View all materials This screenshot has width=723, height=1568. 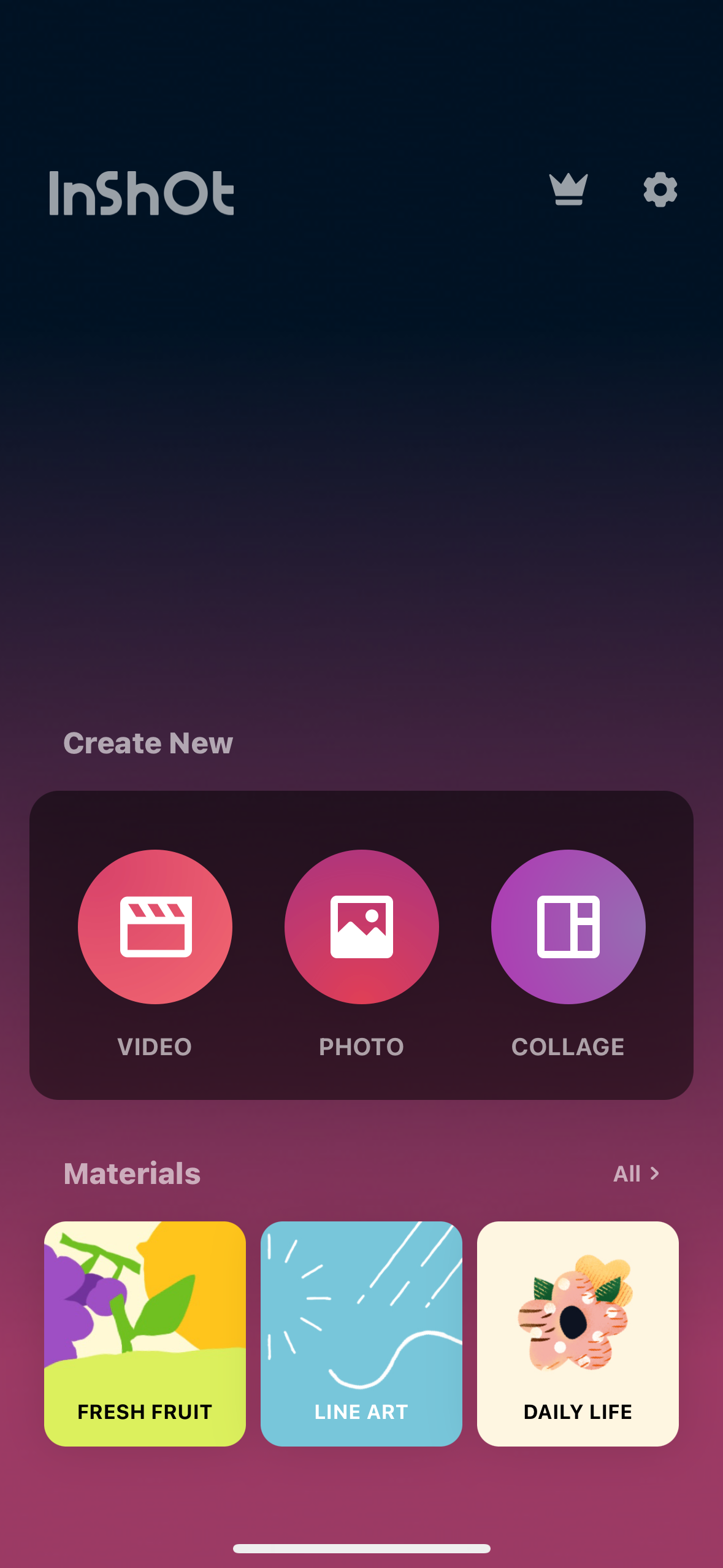click(636, 1174)
